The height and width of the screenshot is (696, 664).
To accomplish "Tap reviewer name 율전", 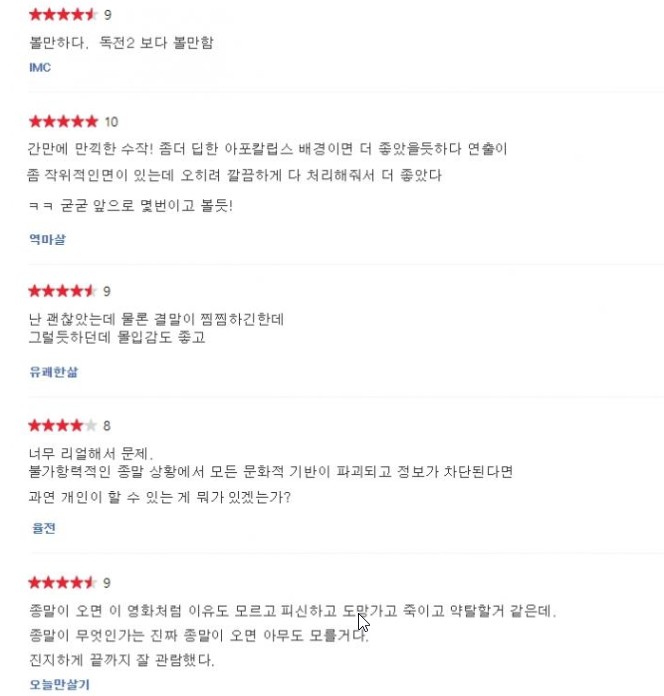I will click(43, 526).
